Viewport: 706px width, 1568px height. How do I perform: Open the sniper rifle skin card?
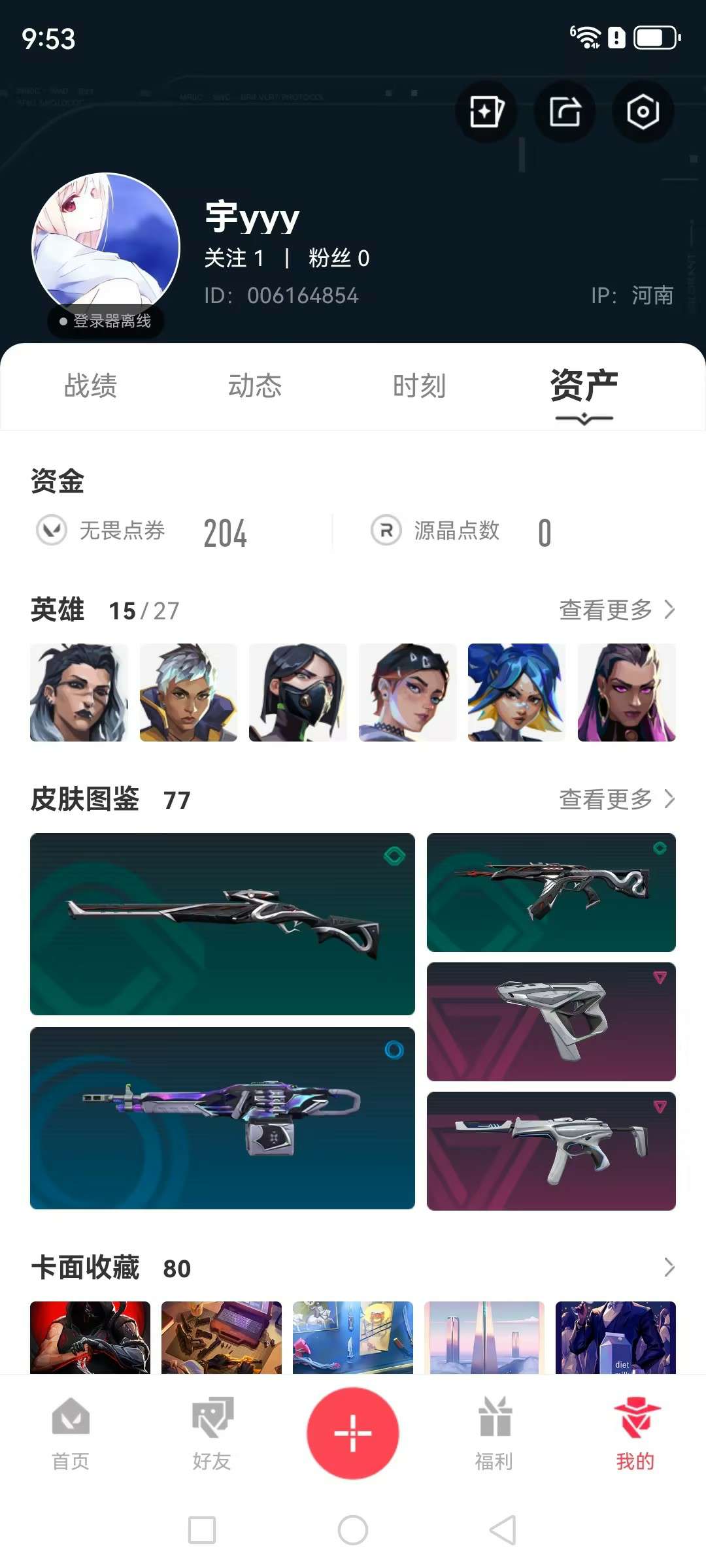point(222,924)
